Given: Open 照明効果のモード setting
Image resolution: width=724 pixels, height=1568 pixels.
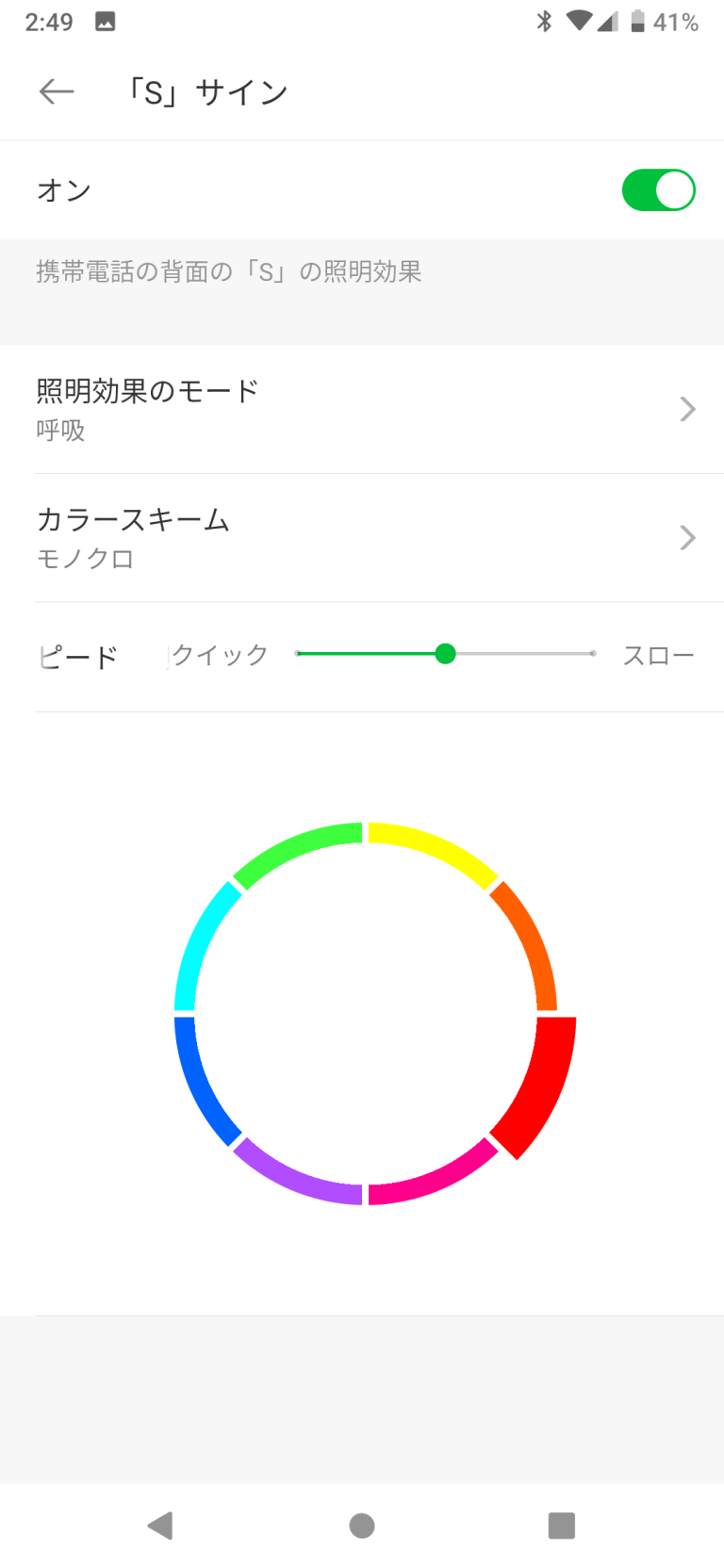Looking at the screenshot, I should point(362,409).
